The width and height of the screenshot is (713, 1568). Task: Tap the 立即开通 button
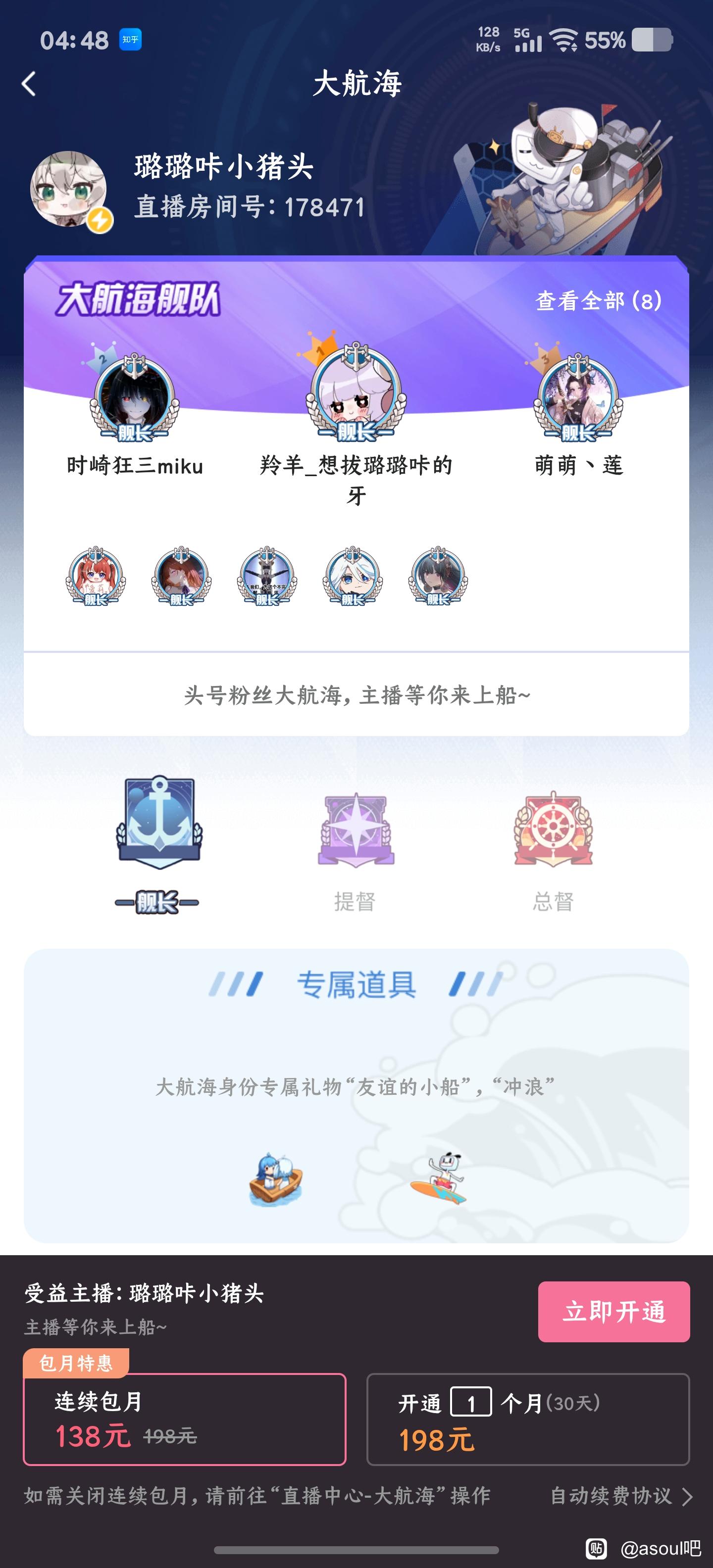point(614,1312)
